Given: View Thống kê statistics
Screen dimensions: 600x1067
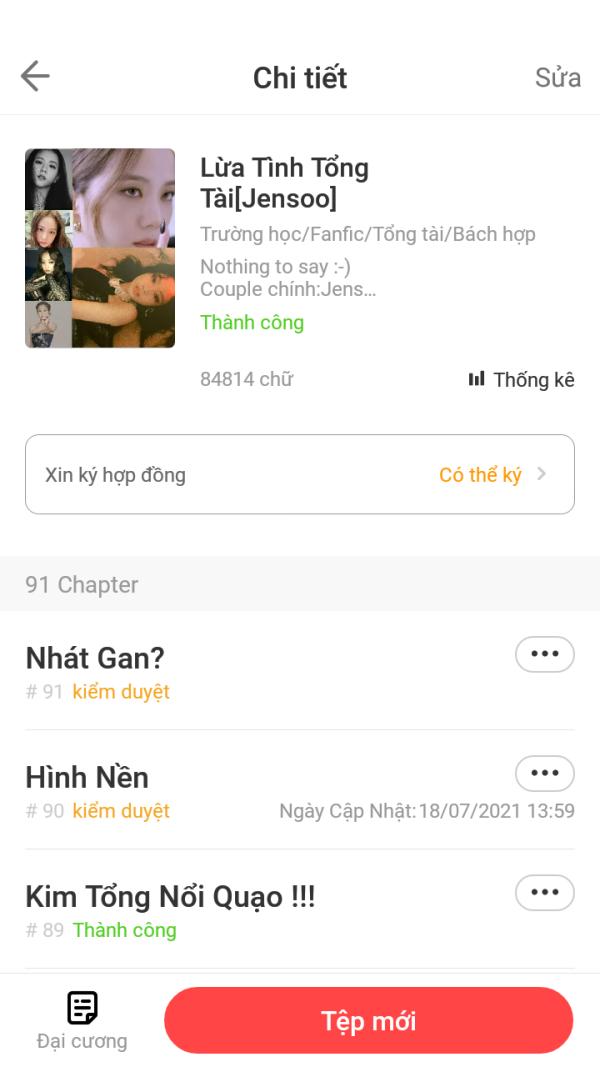Looking at the screenshot, I should point(522,379).
